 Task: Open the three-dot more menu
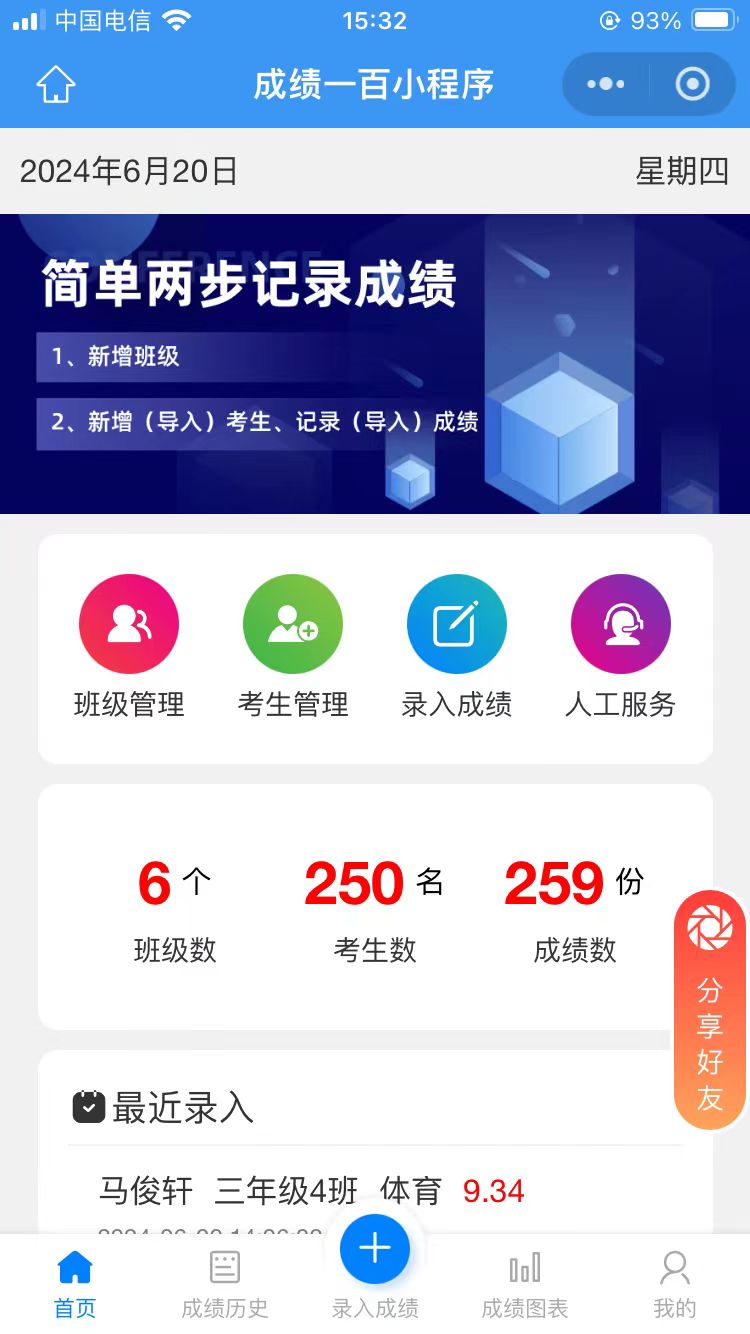pyautogui.click(x=605, y=84)
